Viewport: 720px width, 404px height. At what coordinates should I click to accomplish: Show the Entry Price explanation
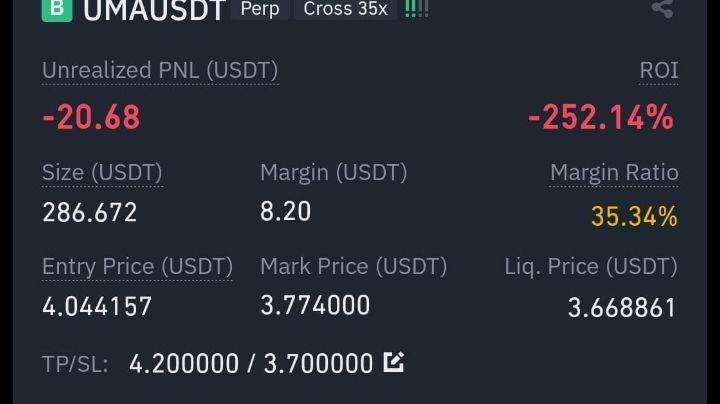pyautogui.click(x=137, y=267)
